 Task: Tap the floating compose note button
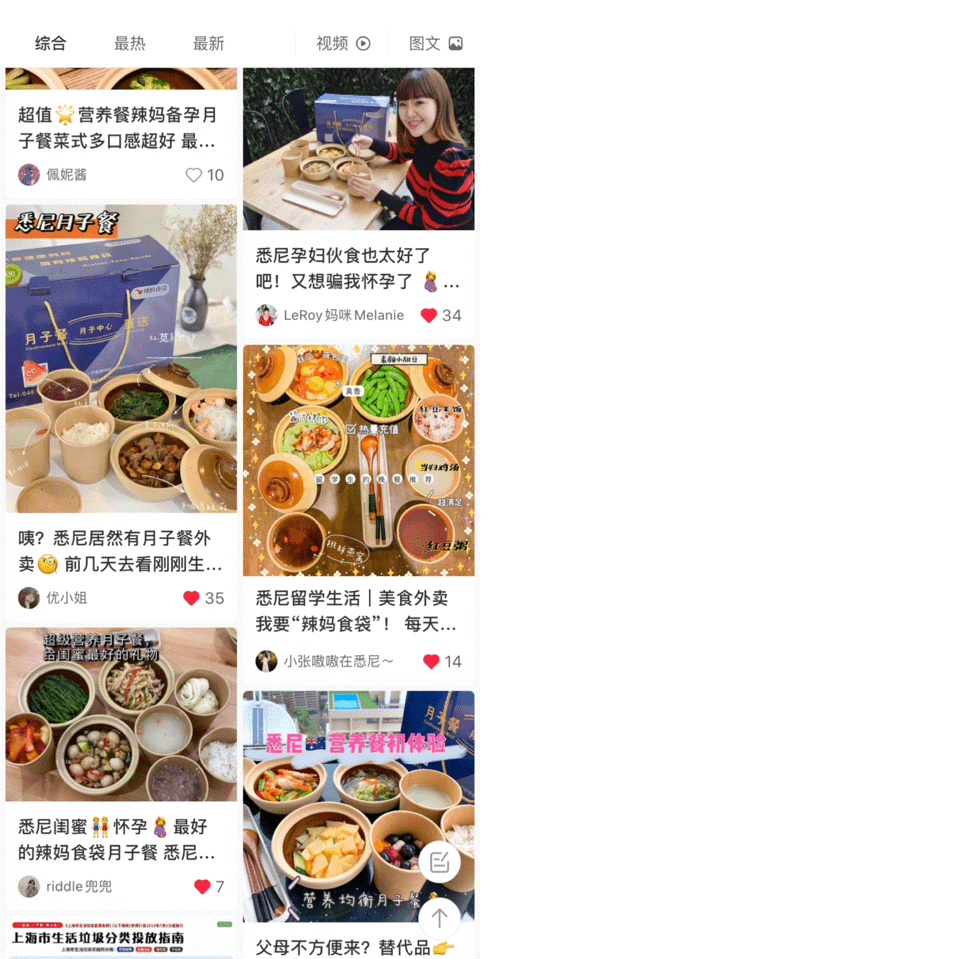click(x=439, y=862)
